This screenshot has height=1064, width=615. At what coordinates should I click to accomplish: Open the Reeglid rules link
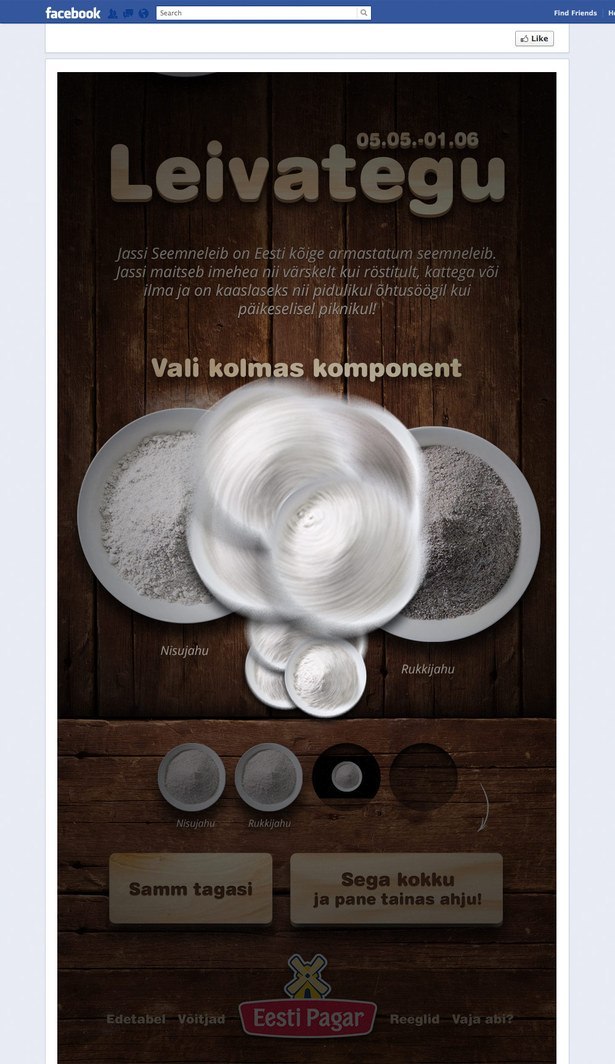(x=414, y=1019)
